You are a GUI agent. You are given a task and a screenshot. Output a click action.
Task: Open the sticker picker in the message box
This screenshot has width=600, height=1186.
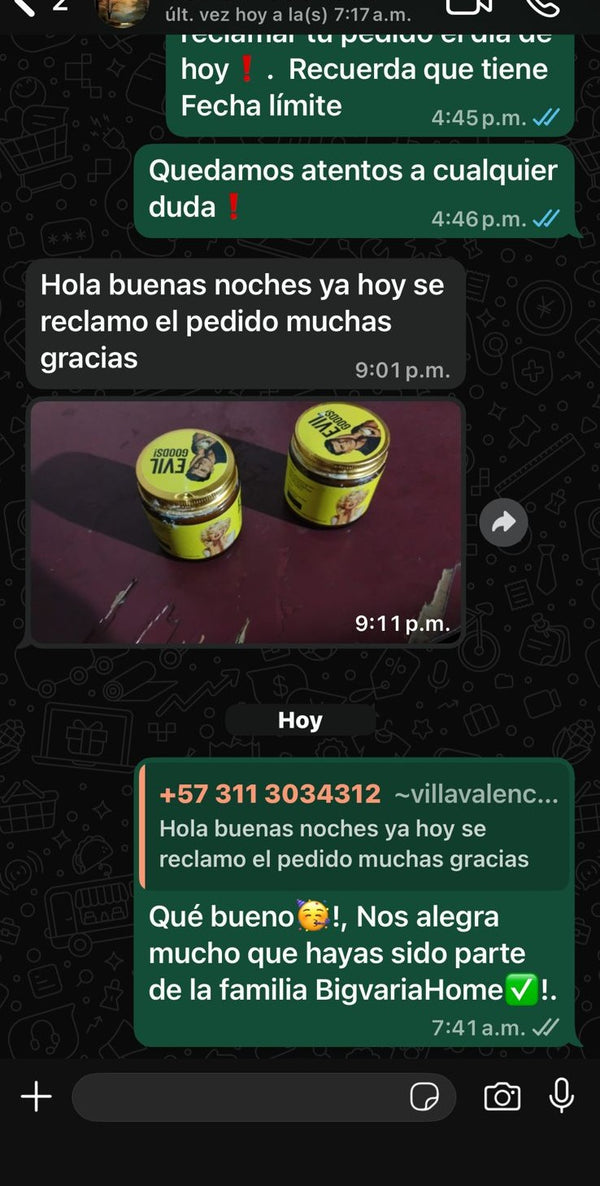[x=425, y=1097]
